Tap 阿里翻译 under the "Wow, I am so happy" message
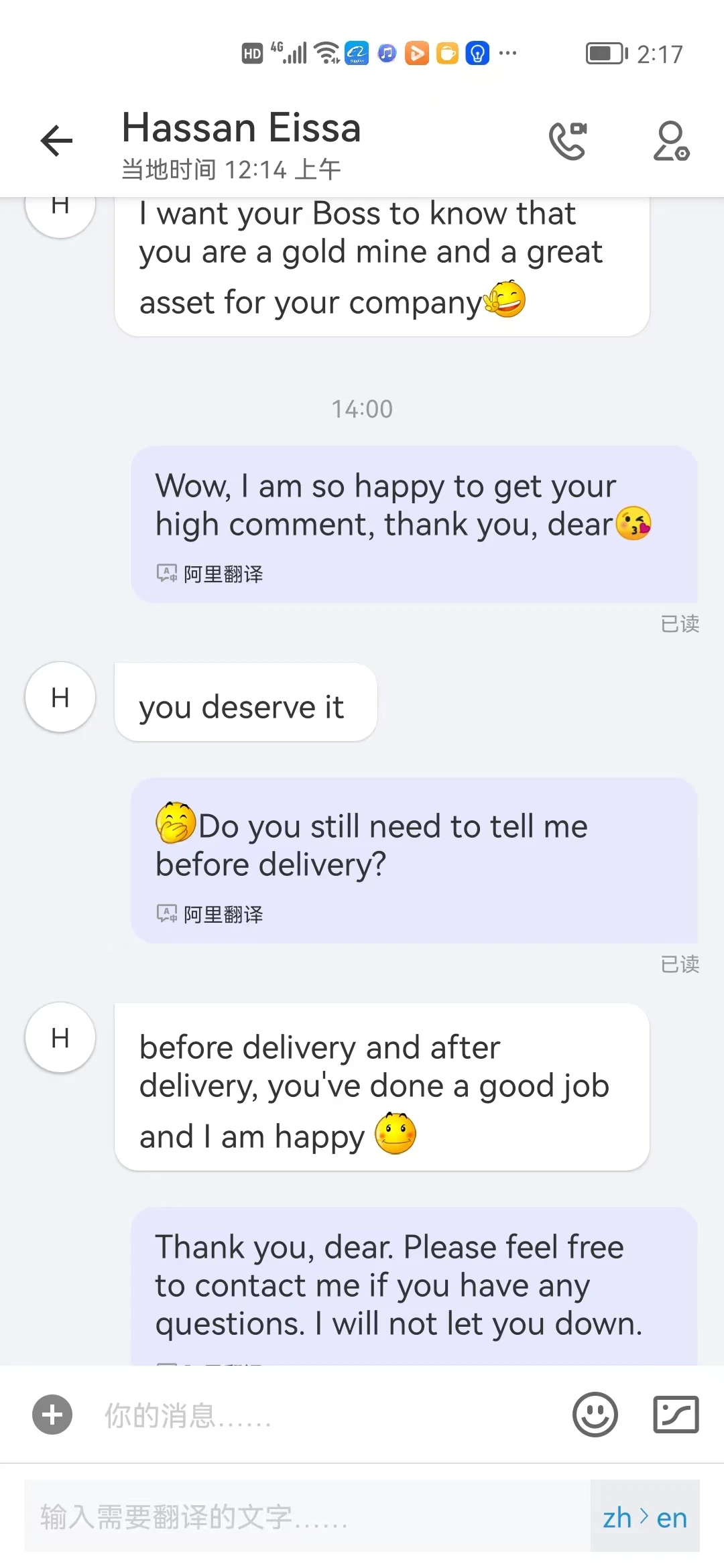Image resolution: width=724 pixels, height=1568 pixels. coord(210,574)
